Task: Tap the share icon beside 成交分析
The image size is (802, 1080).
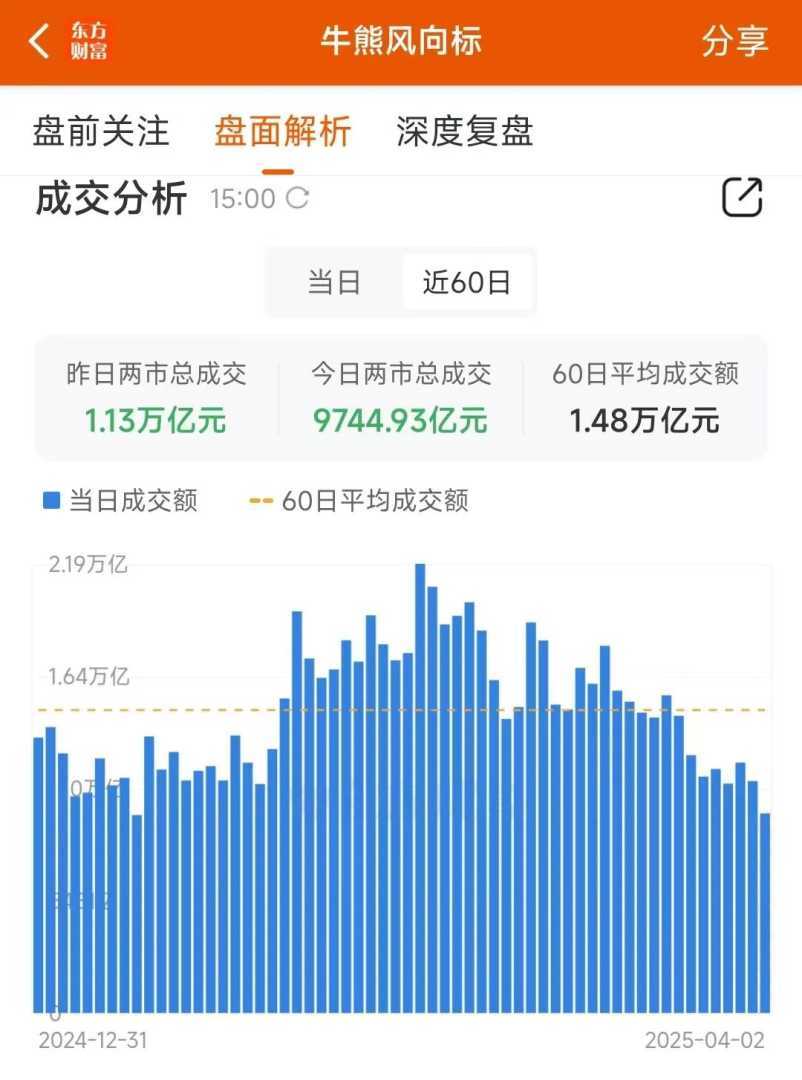Action: [742, 197]
